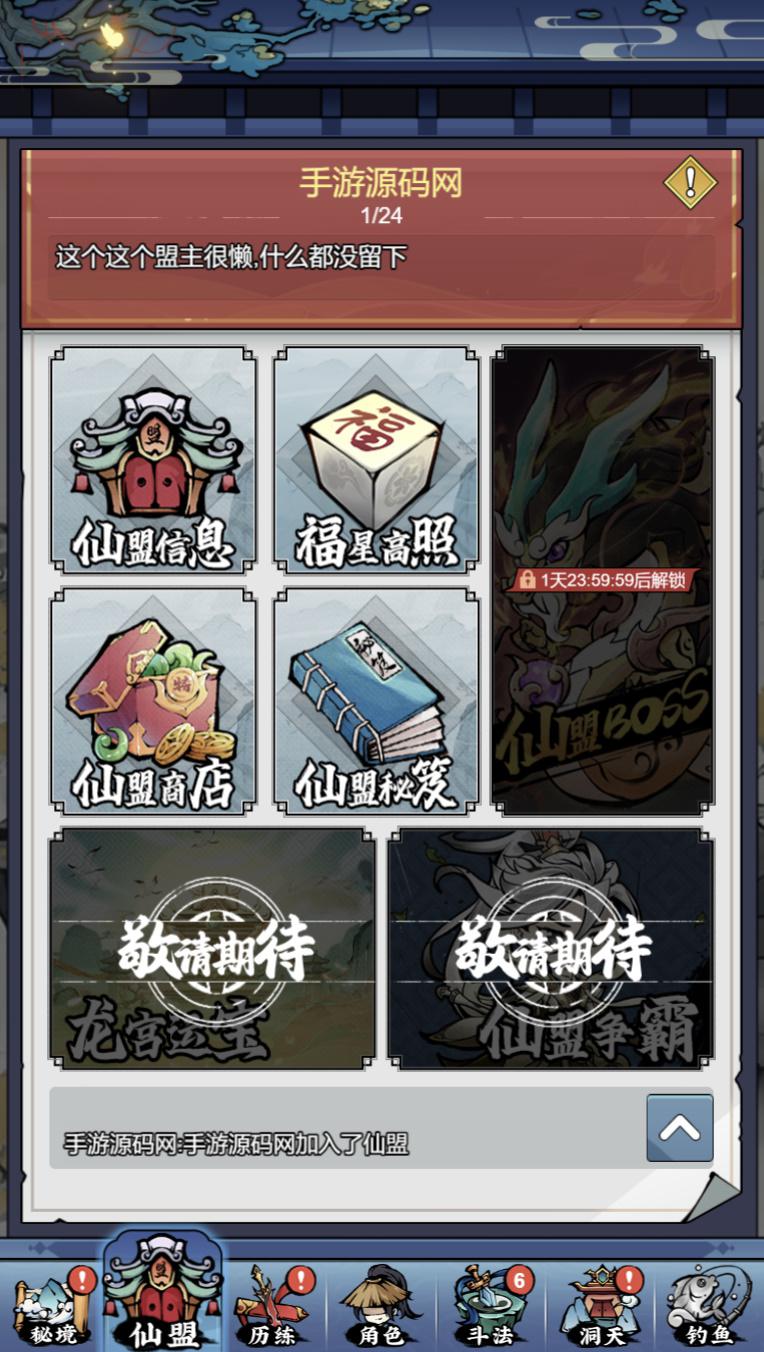Open the warning info icon
Viewport: 764px width, 1352px height.
[690, 183]
